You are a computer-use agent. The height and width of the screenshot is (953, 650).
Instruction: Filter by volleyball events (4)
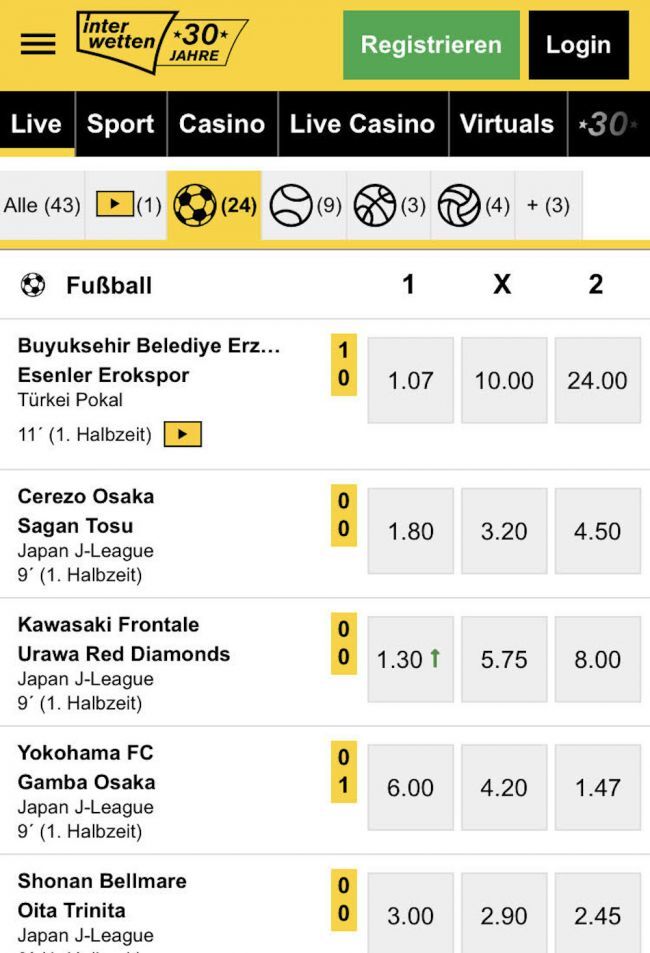(473, 206)
